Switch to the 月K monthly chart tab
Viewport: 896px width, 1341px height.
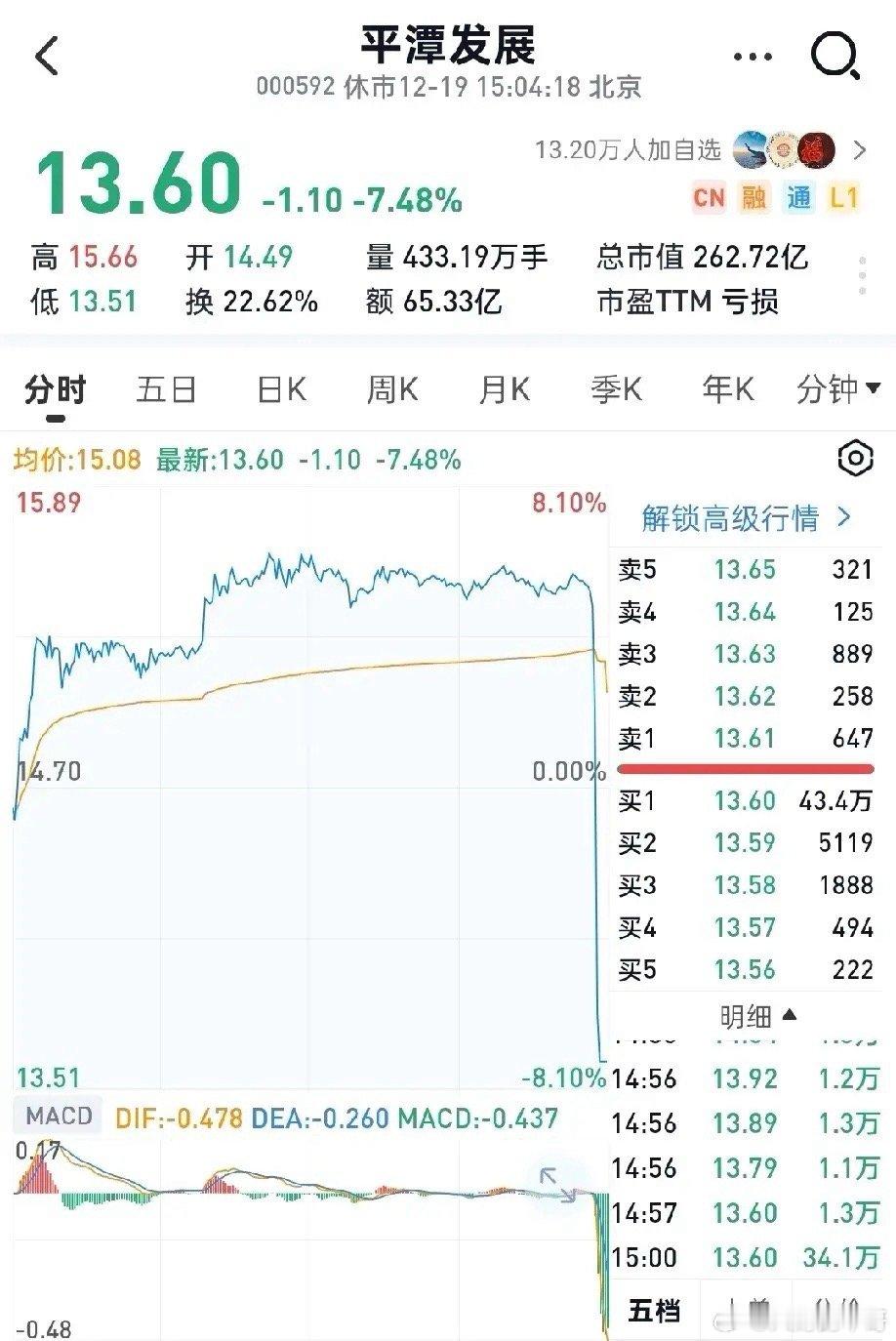505,388
